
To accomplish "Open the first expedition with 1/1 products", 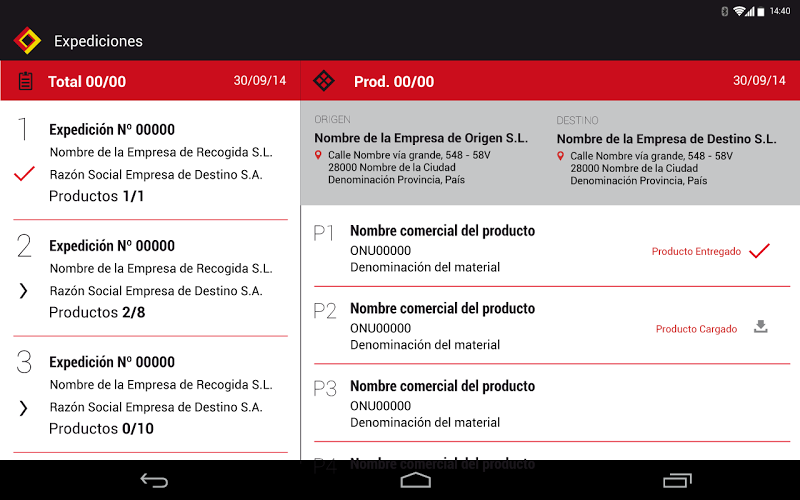I will click(x=150, y=162).
